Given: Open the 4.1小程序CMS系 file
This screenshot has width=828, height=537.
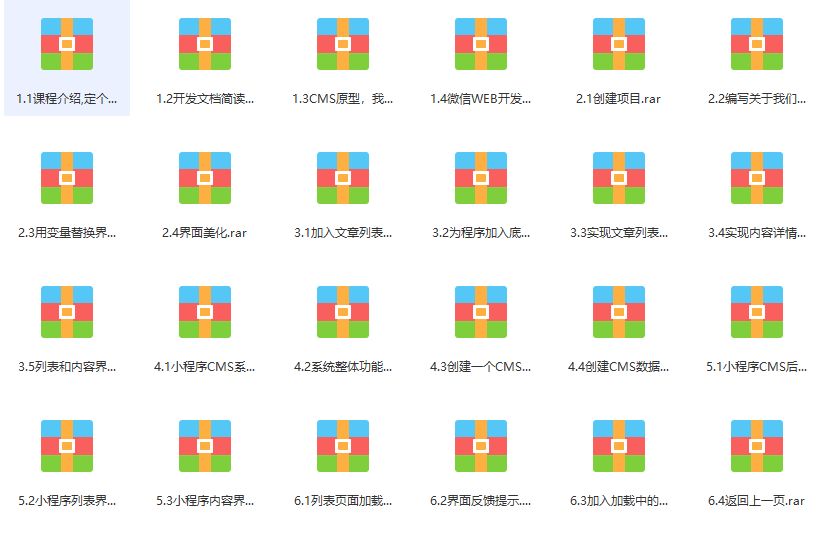Looking at the screenshot, I should 205,312.
